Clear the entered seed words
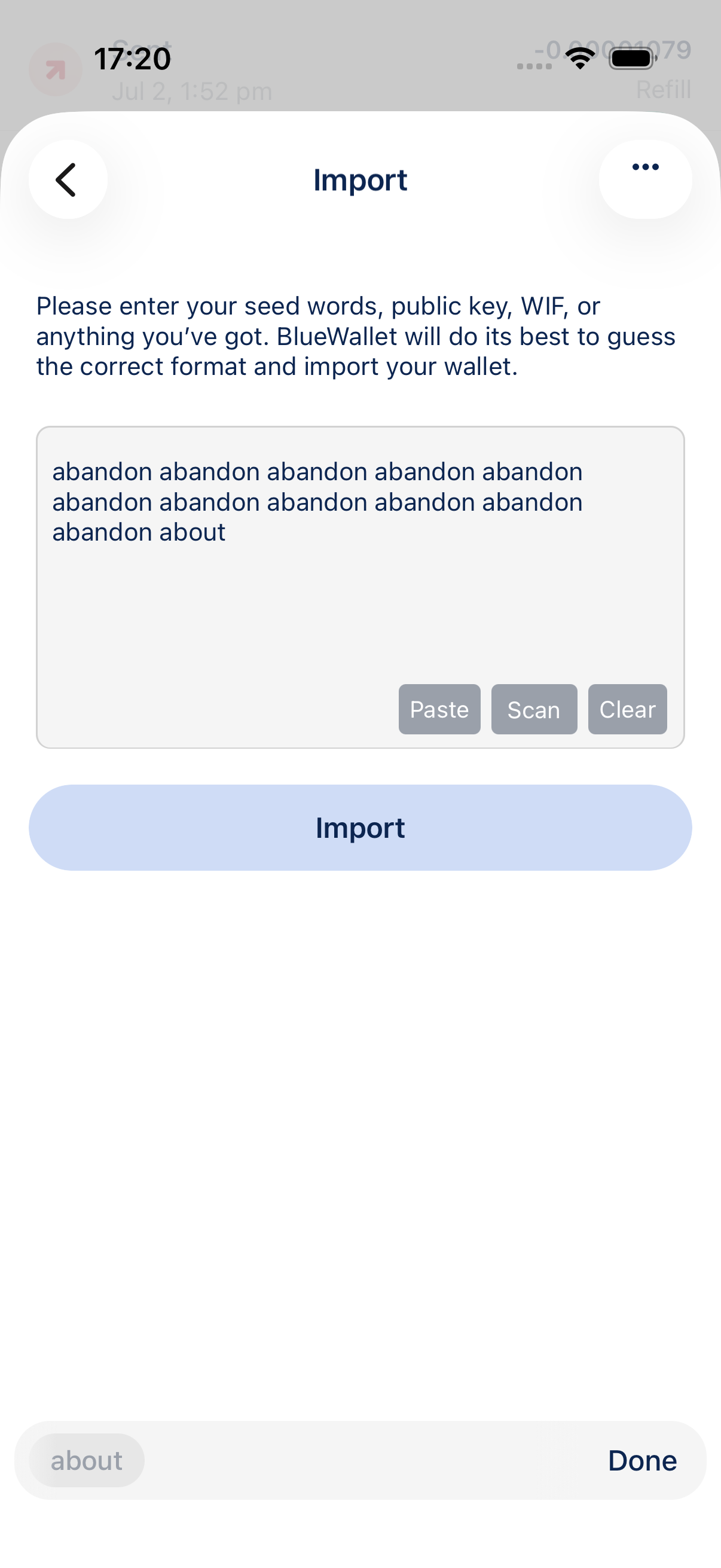The height and width of the screenshot is (1568, 721). pyautogui.click(x=627, y=709)
